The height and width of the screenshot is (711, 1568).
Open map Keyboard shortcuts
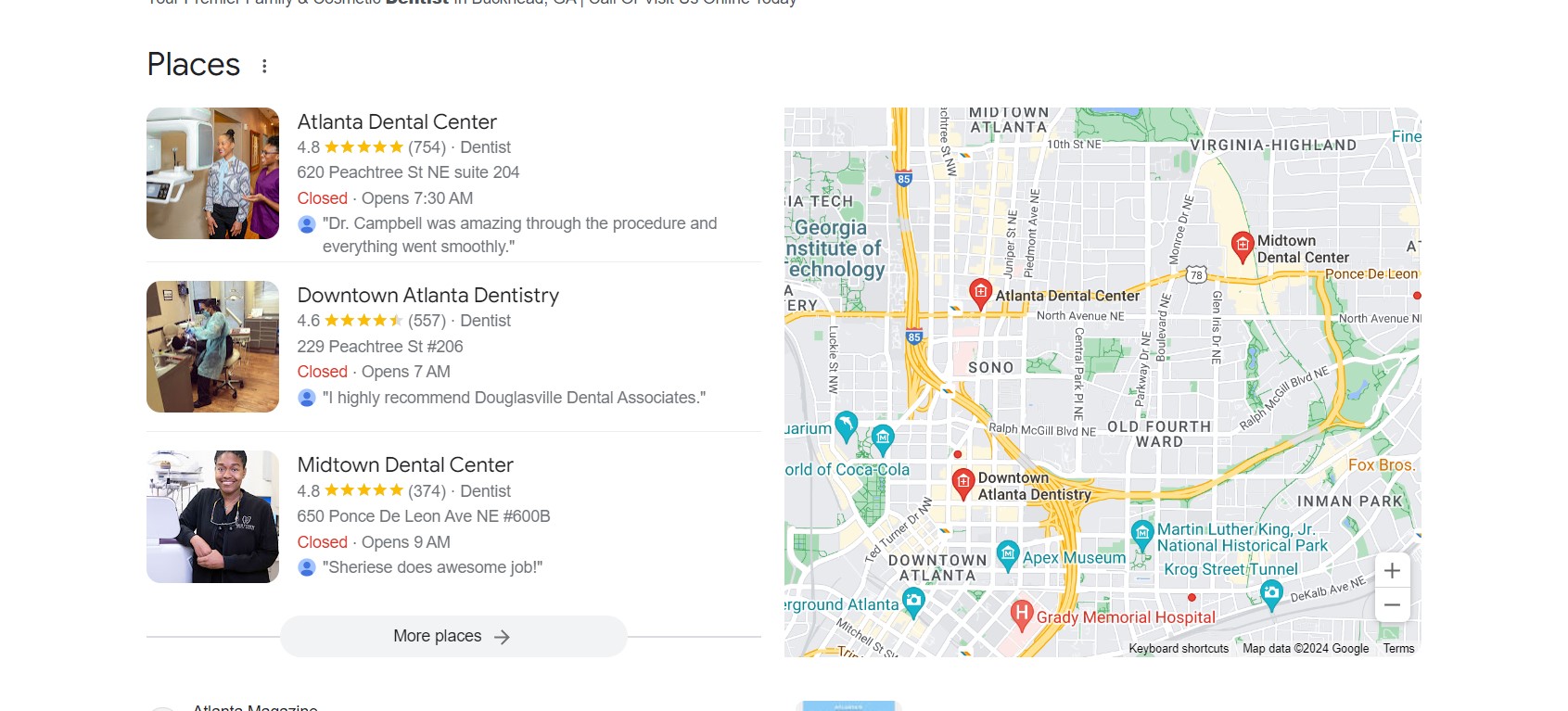pyautogui.click(x=1178, y=649)
